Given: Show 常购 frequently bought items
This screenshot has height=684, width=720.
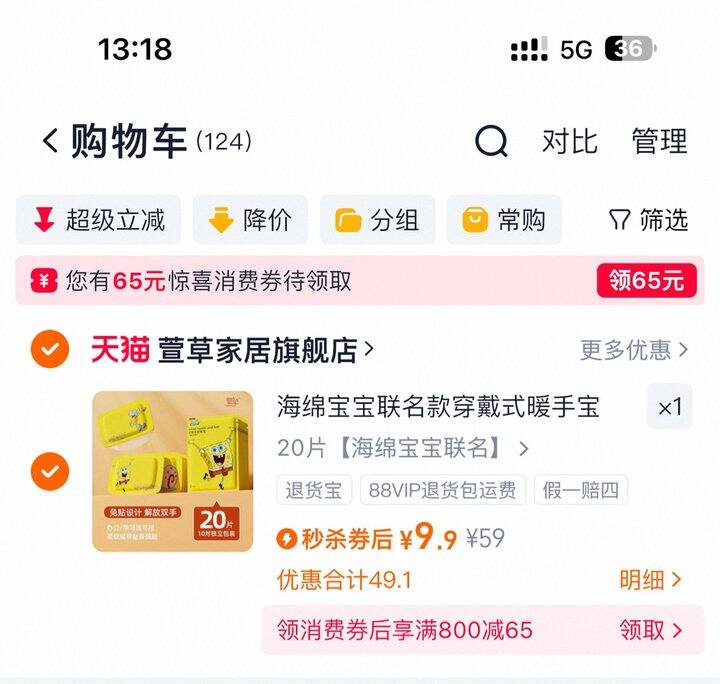Looking at the screenshot, I should click(504, 220).
